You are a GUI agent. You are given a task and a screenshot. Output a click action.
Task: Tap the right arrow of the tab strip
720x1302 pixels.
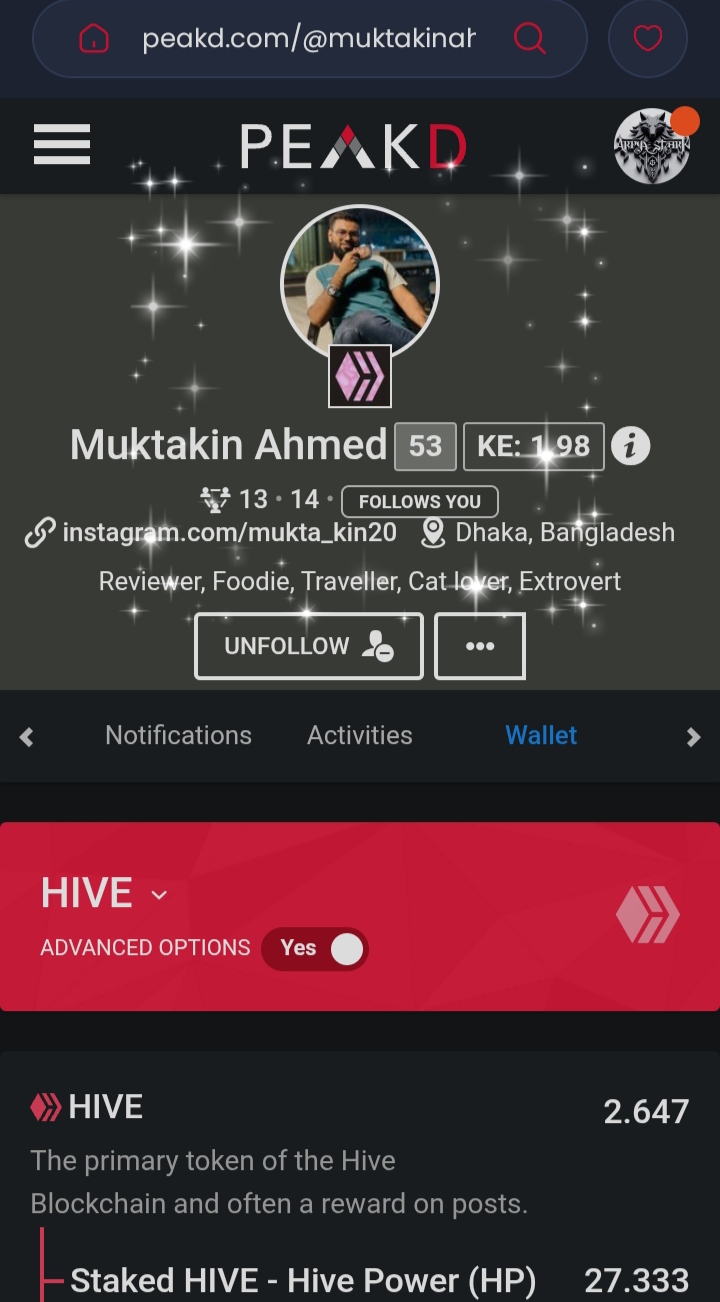(x=693, y=737)
